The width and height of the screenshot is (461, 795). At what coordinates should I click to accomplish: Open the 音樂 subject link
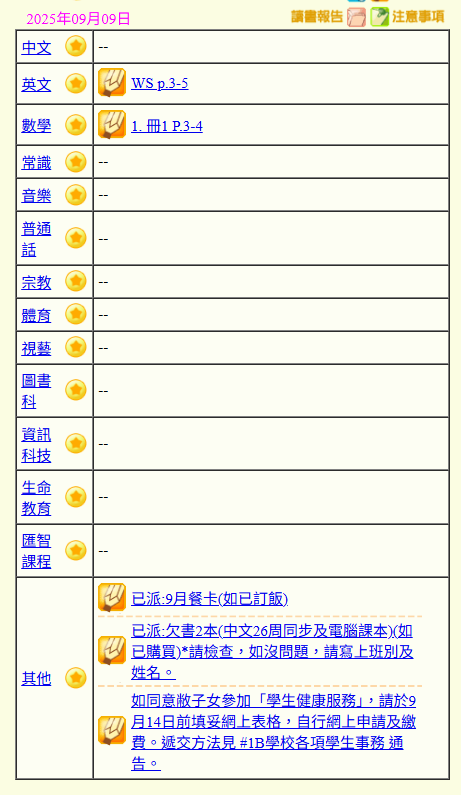(x=36, y=195)
